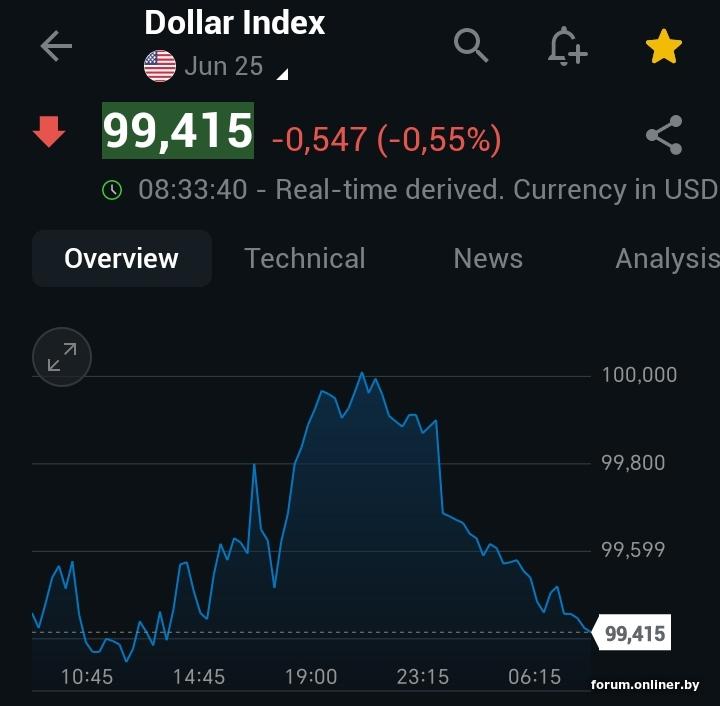Open the search magnifier
This screenshot has width=720, height=706.
[470, 45]
